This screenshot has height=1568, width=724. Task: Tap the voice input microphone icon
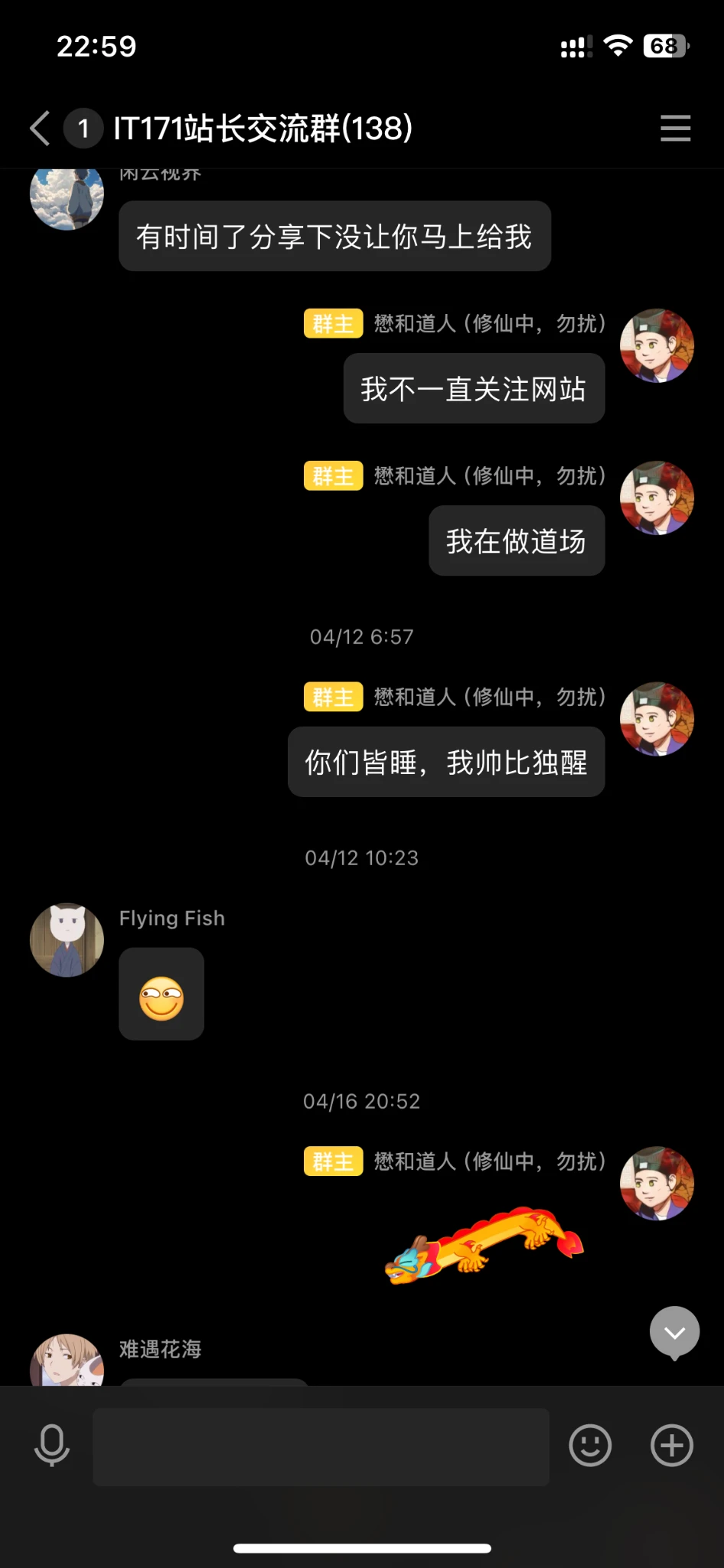[52, 1445]
